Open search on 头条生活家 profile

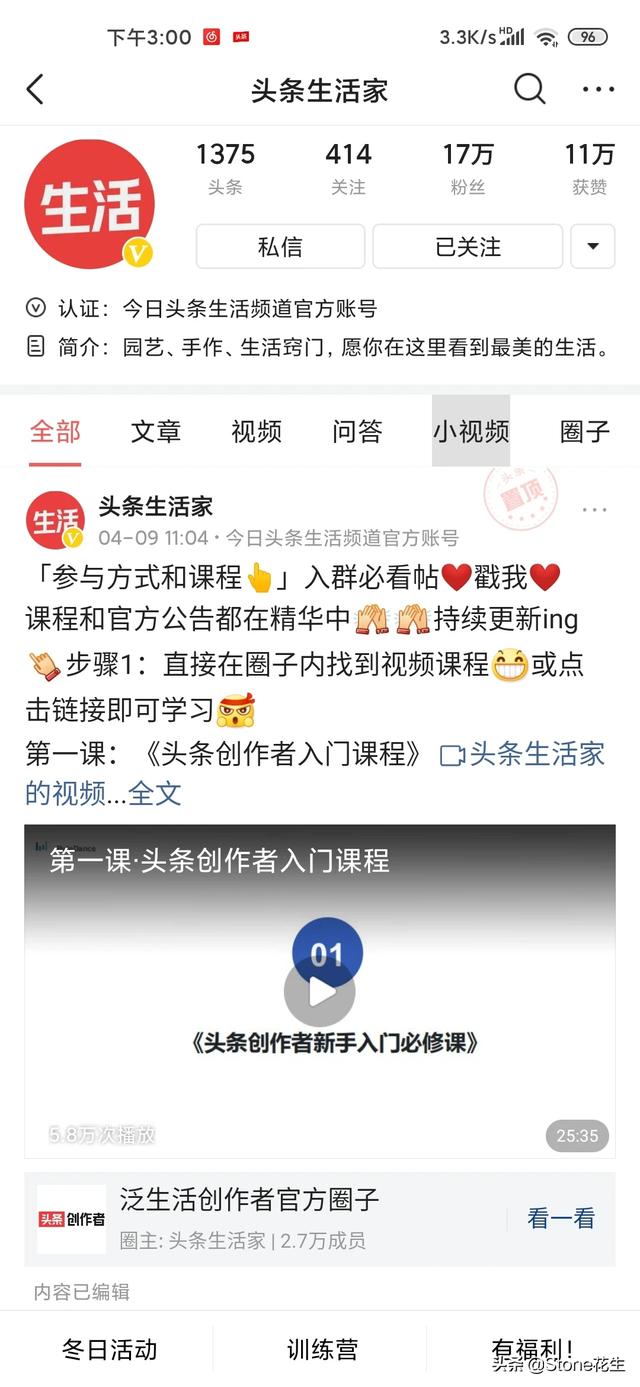(x=529, y=90)
